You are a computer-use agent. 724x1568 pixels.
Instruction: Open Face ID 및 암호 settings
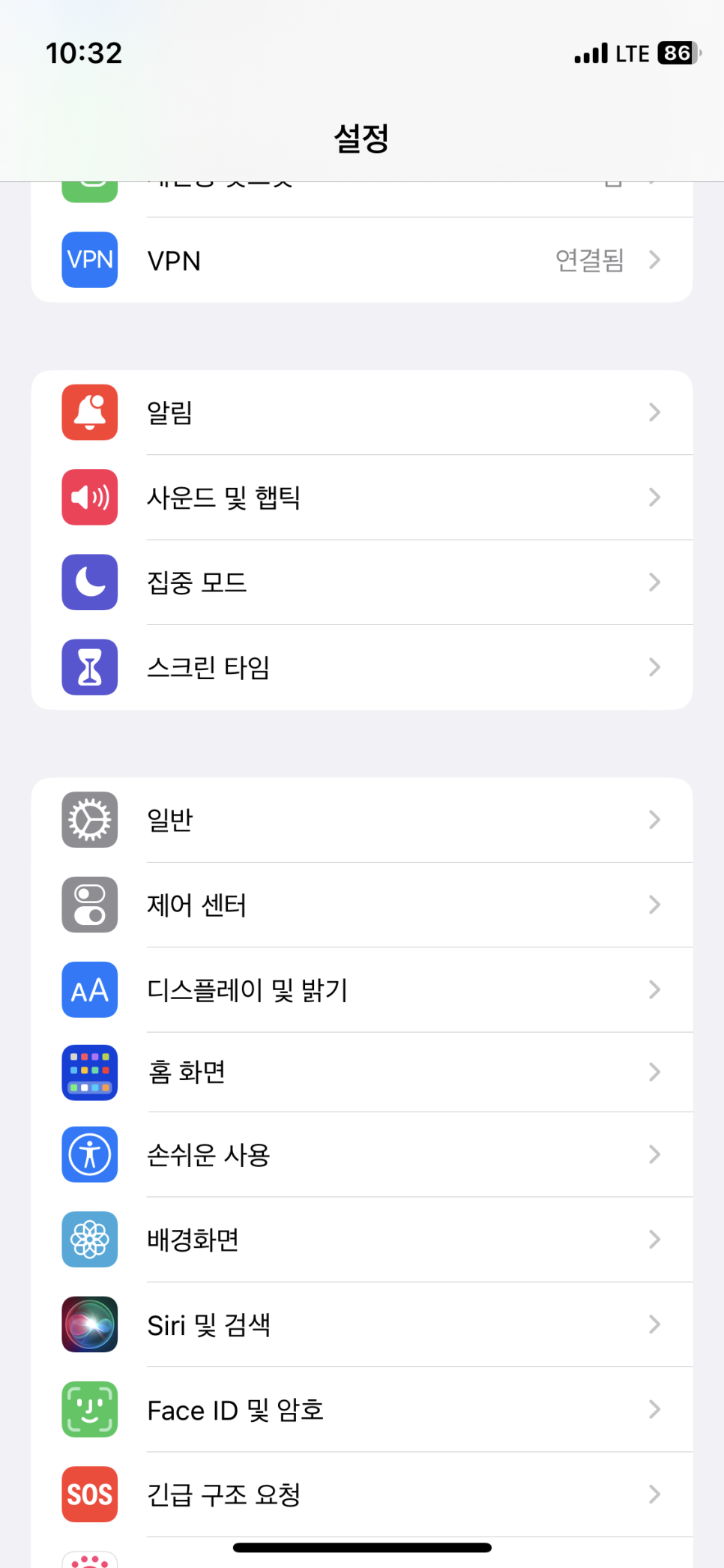click(362, 1410)
